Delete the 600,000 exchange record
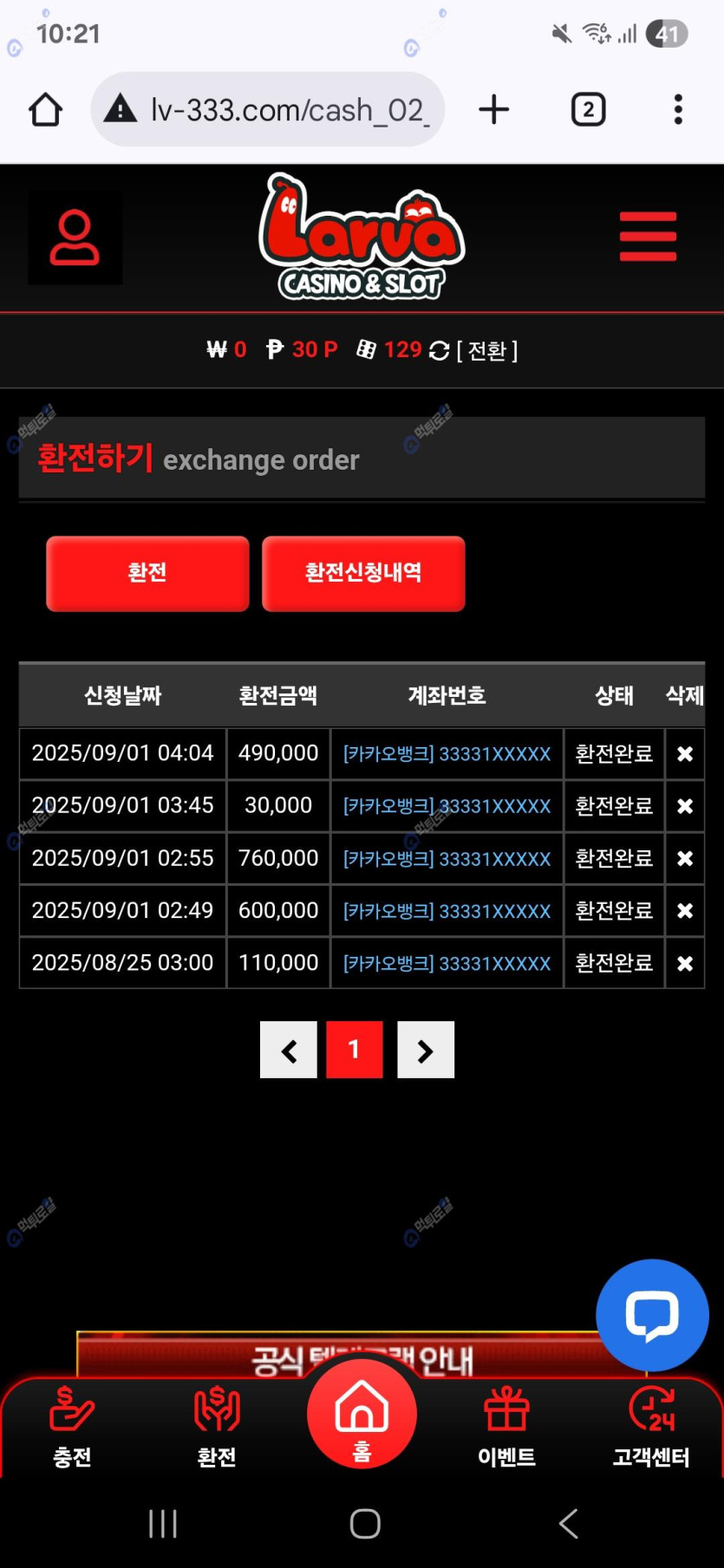 [685, 911]
